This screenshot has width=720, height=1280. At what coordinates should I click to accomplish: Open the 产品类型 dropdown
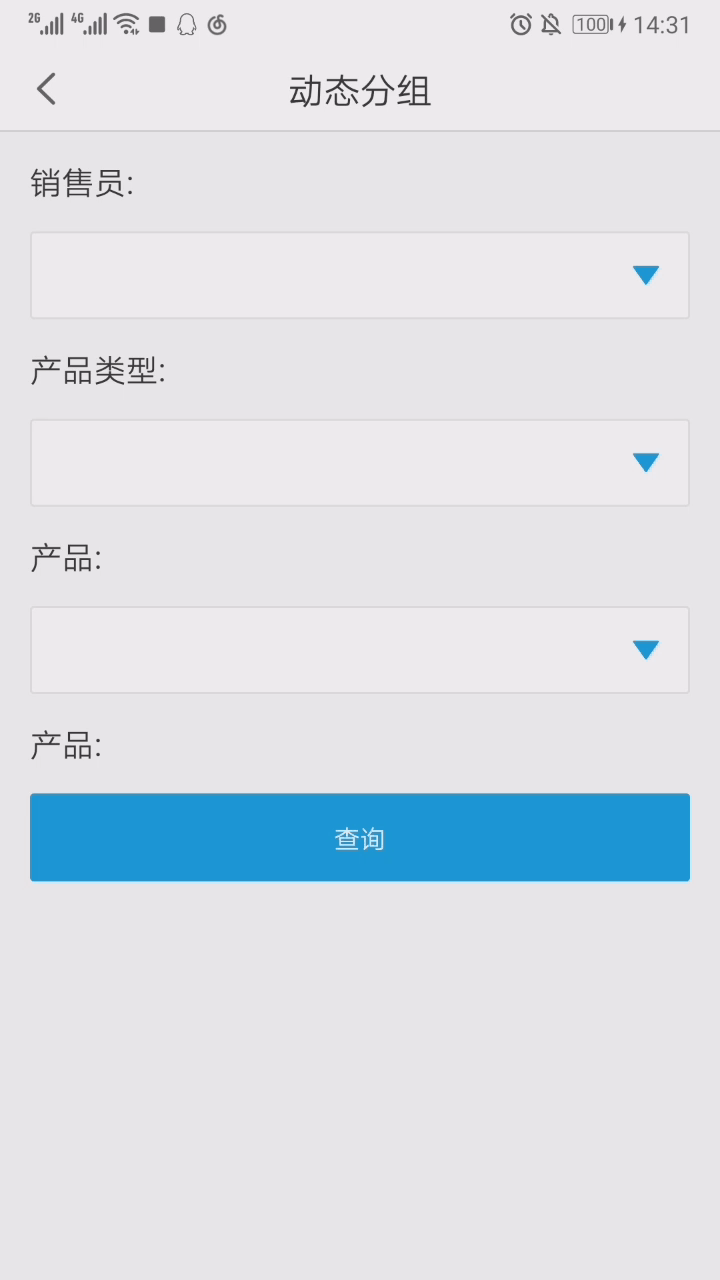360,462
